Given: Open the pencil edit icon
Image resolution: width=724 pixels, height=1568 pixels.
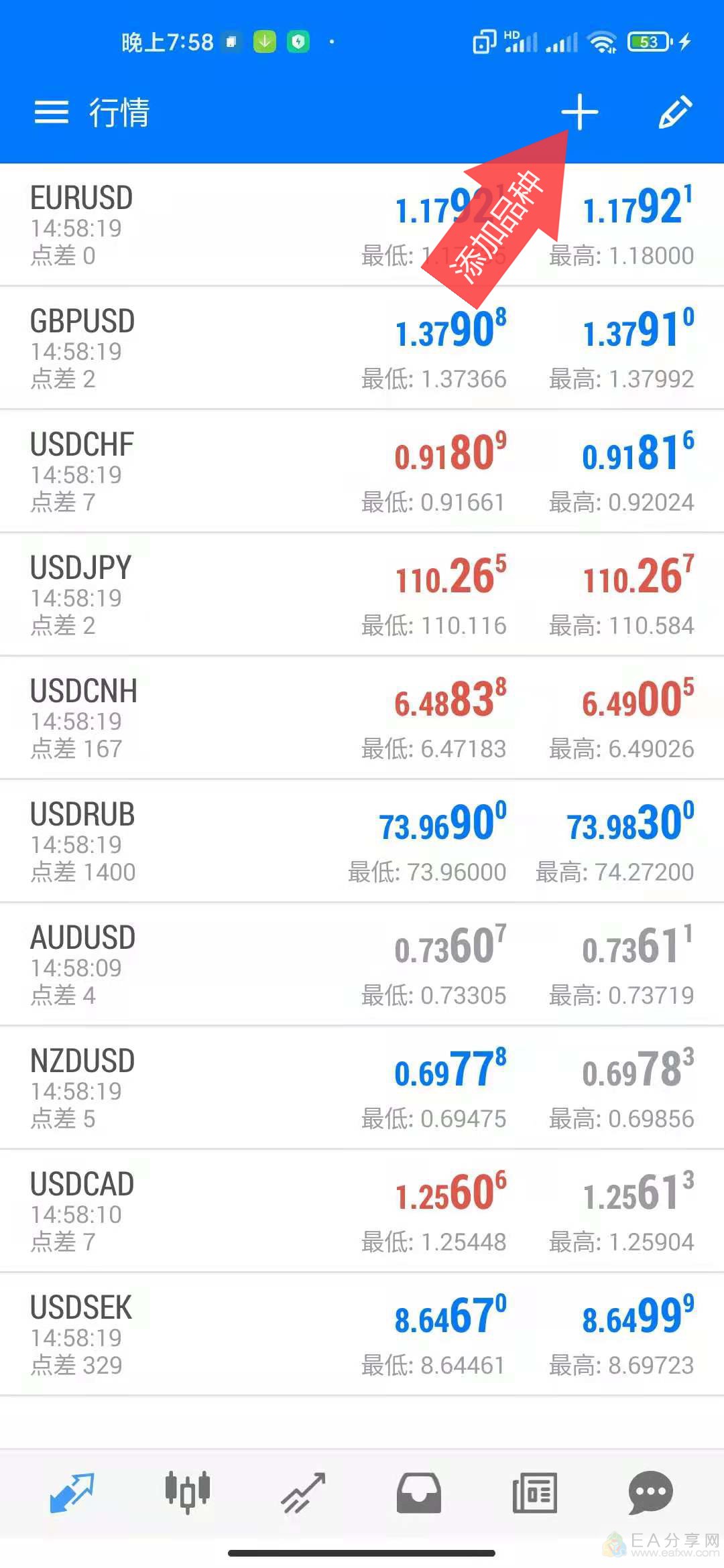Looking at the screenshot, I should click(674, 112).
